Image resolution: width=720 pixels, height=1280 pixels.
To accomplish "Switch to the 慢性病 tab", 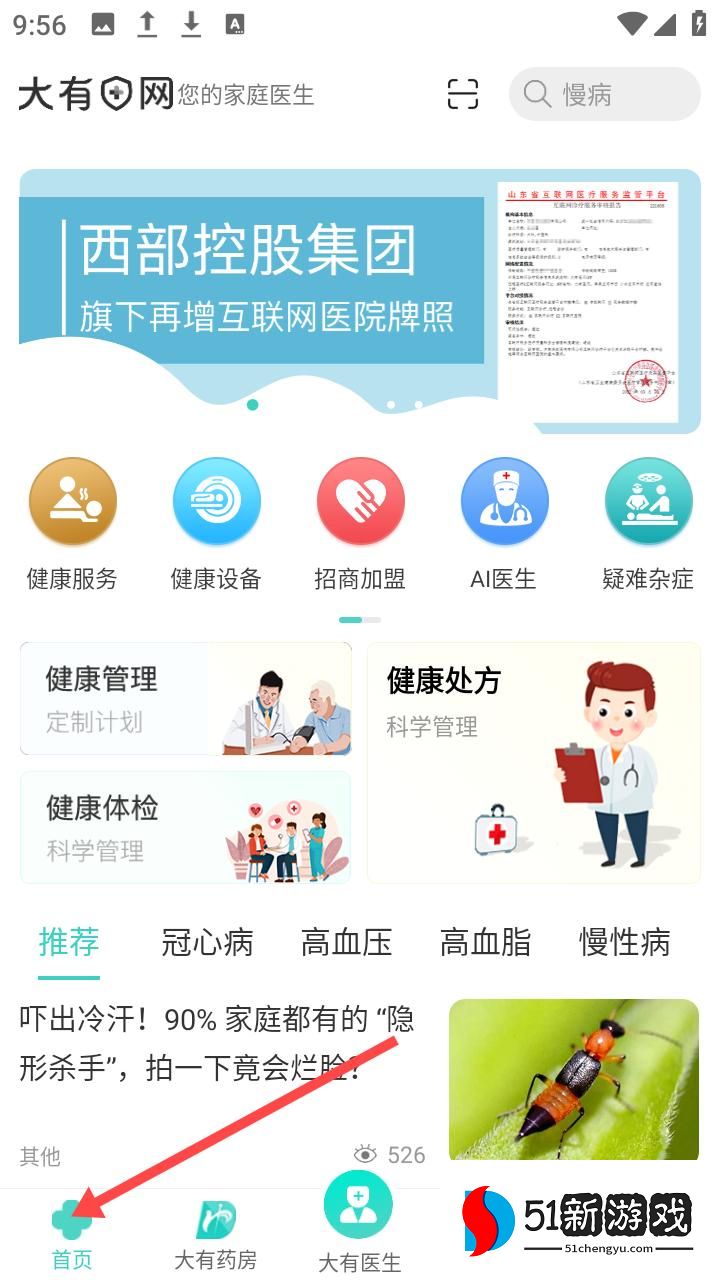I will [624, 942].
